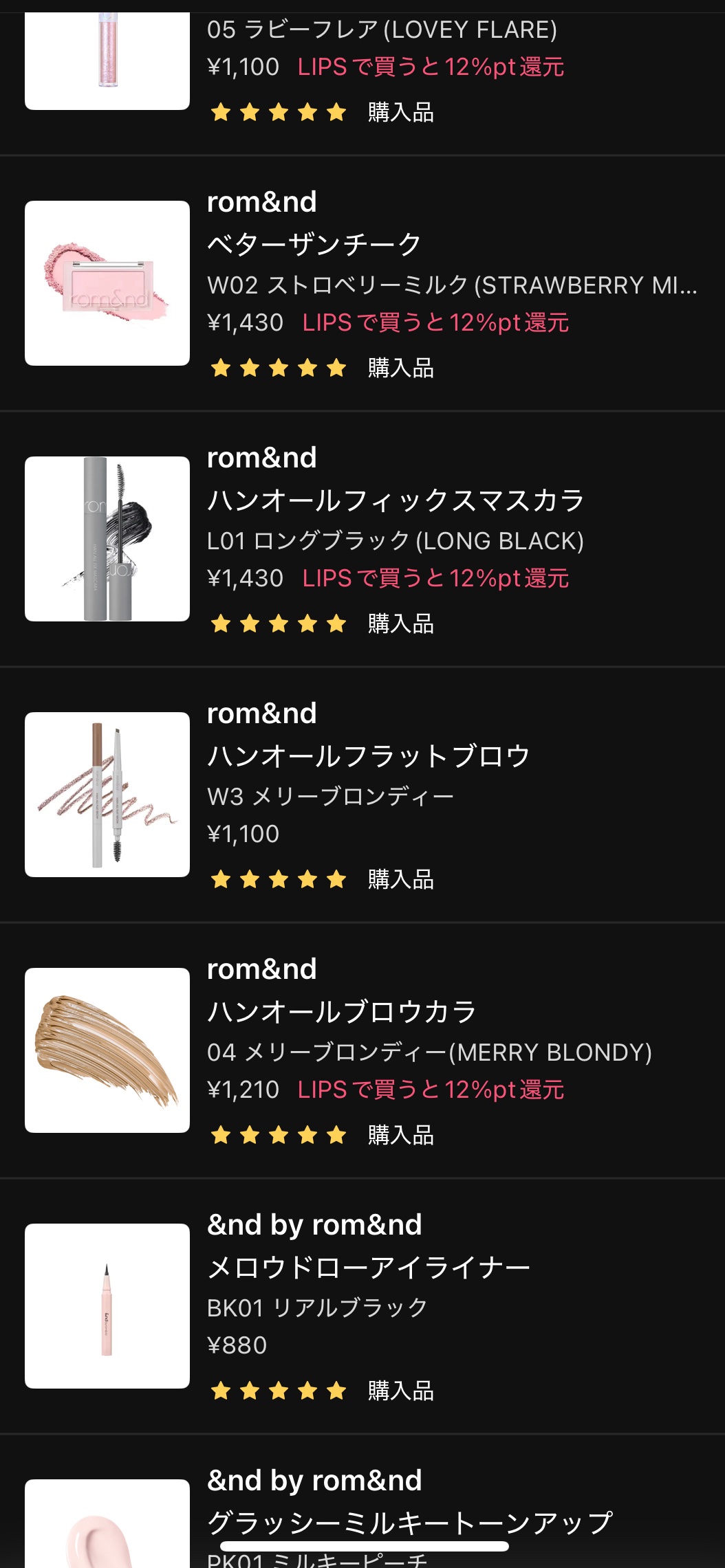Tap the star rating for ハンオールフラットブロウ

pos(277,878)
